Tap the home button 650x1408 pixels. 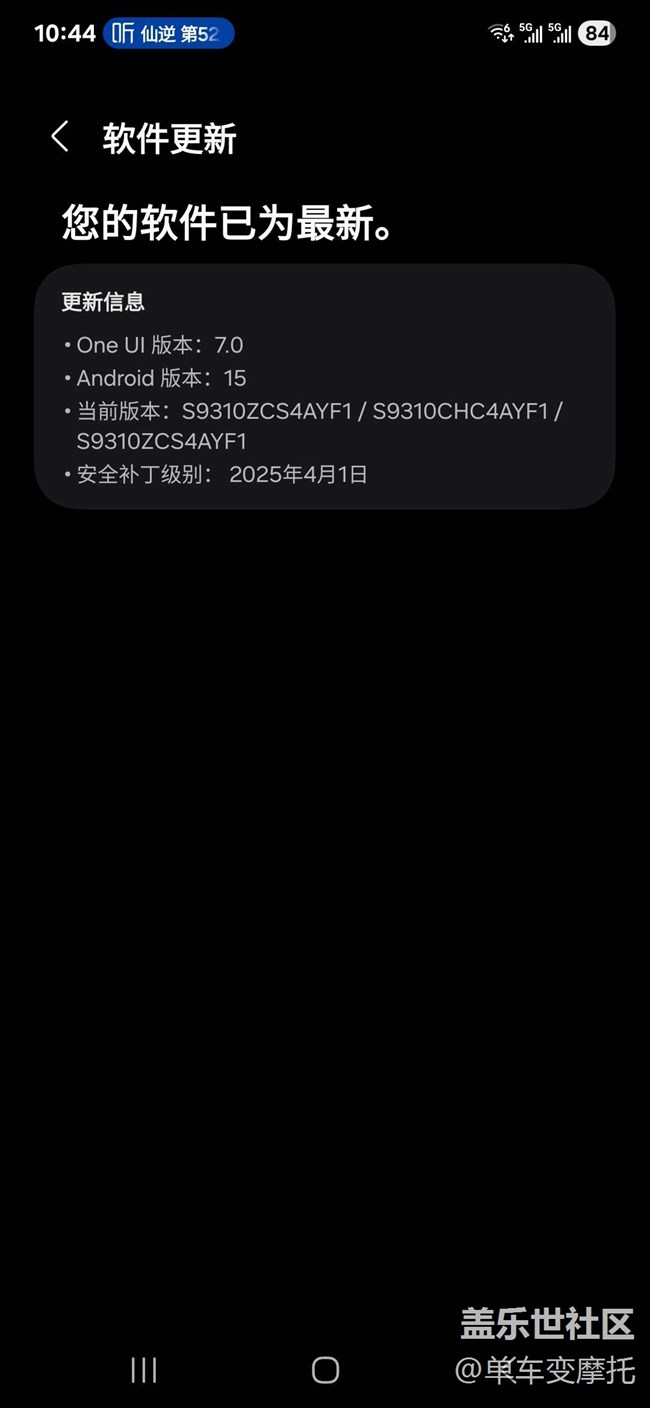click(x=325, y=1370)
